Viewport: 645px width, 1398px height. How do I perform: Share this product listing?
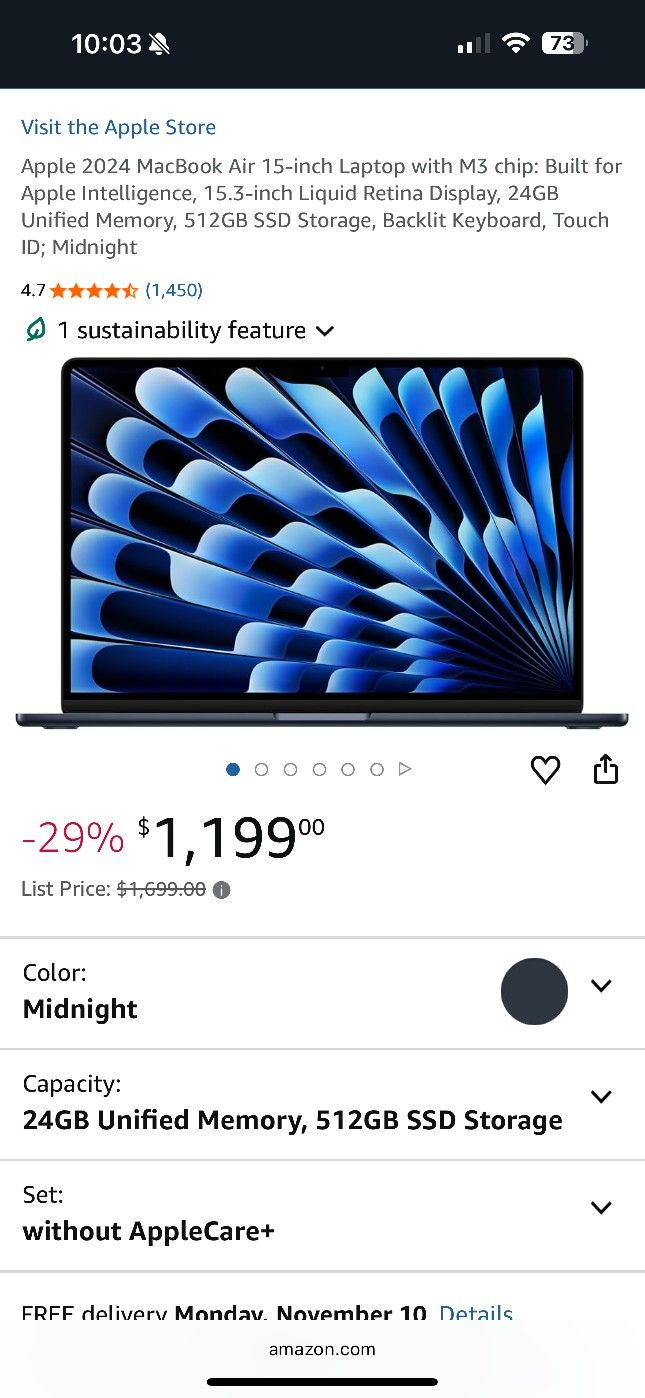606,770
